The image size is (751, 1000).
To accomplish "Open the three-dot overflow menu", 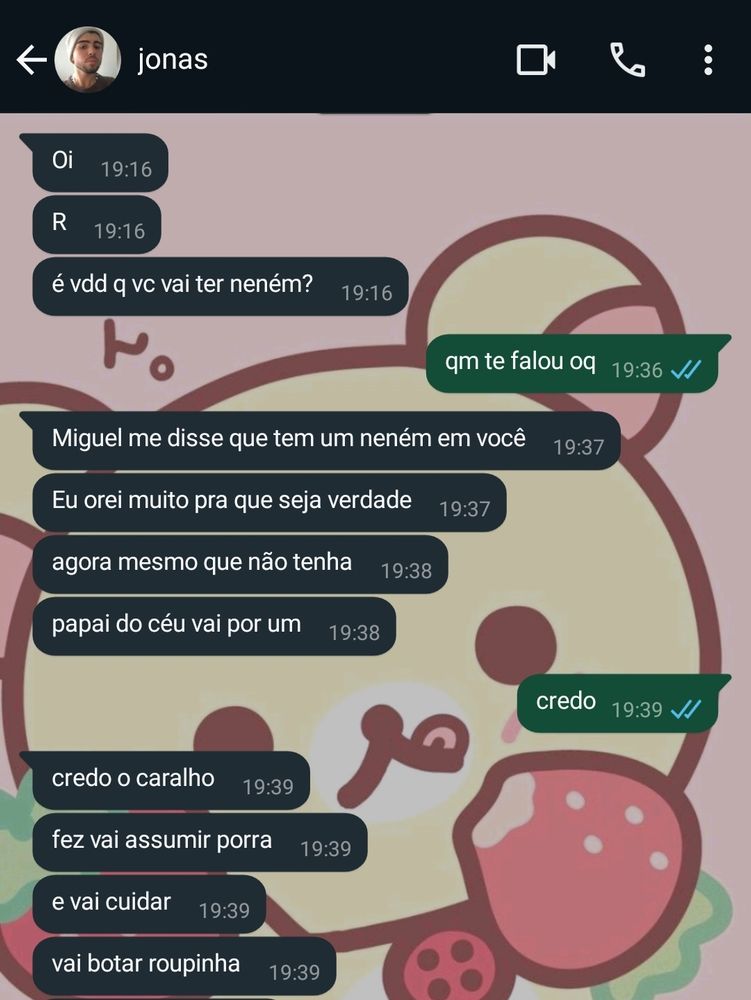I will [708, 60].
